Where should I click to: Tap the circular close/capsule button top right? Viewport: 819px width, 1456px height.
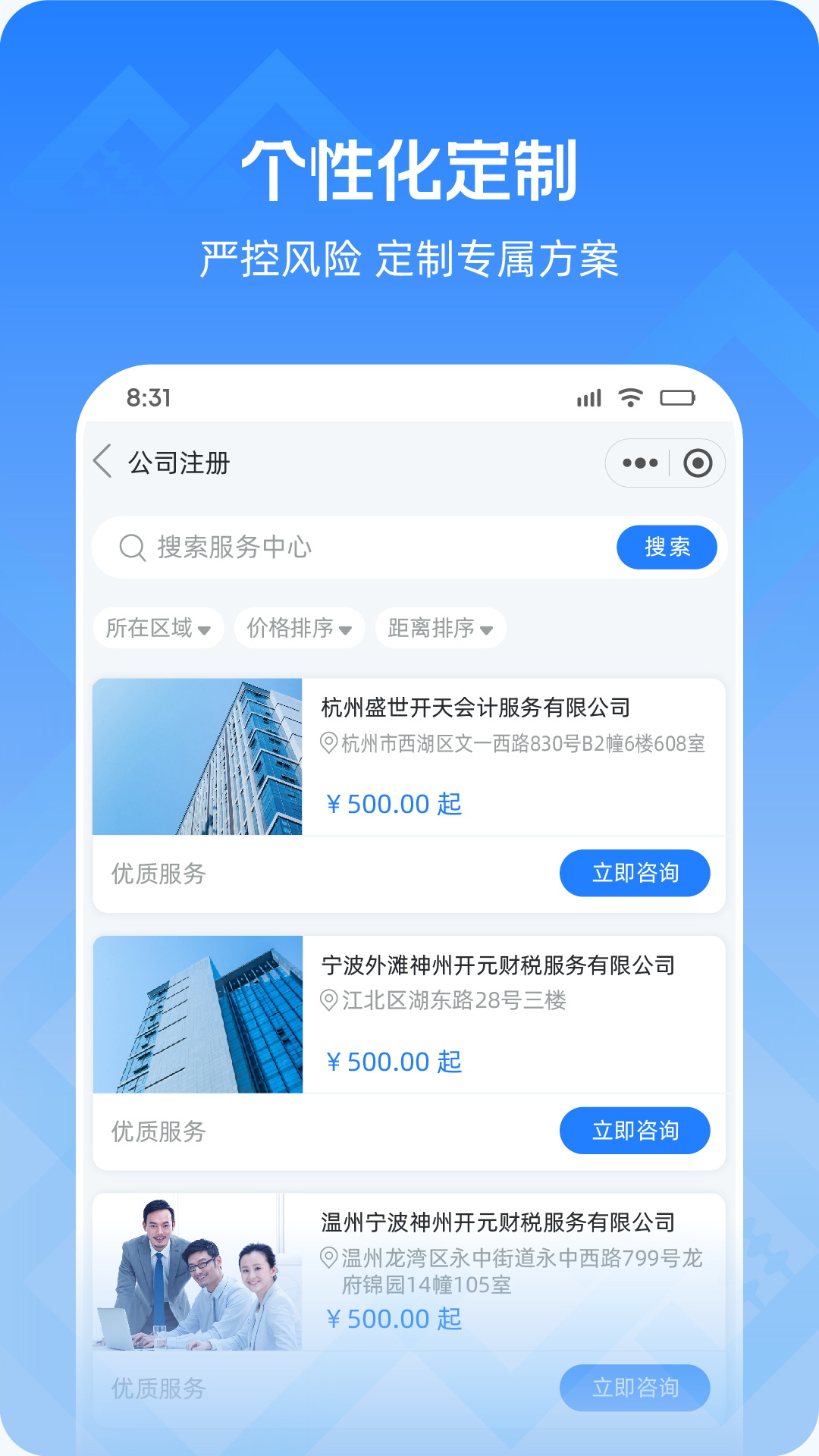point(698,462)
